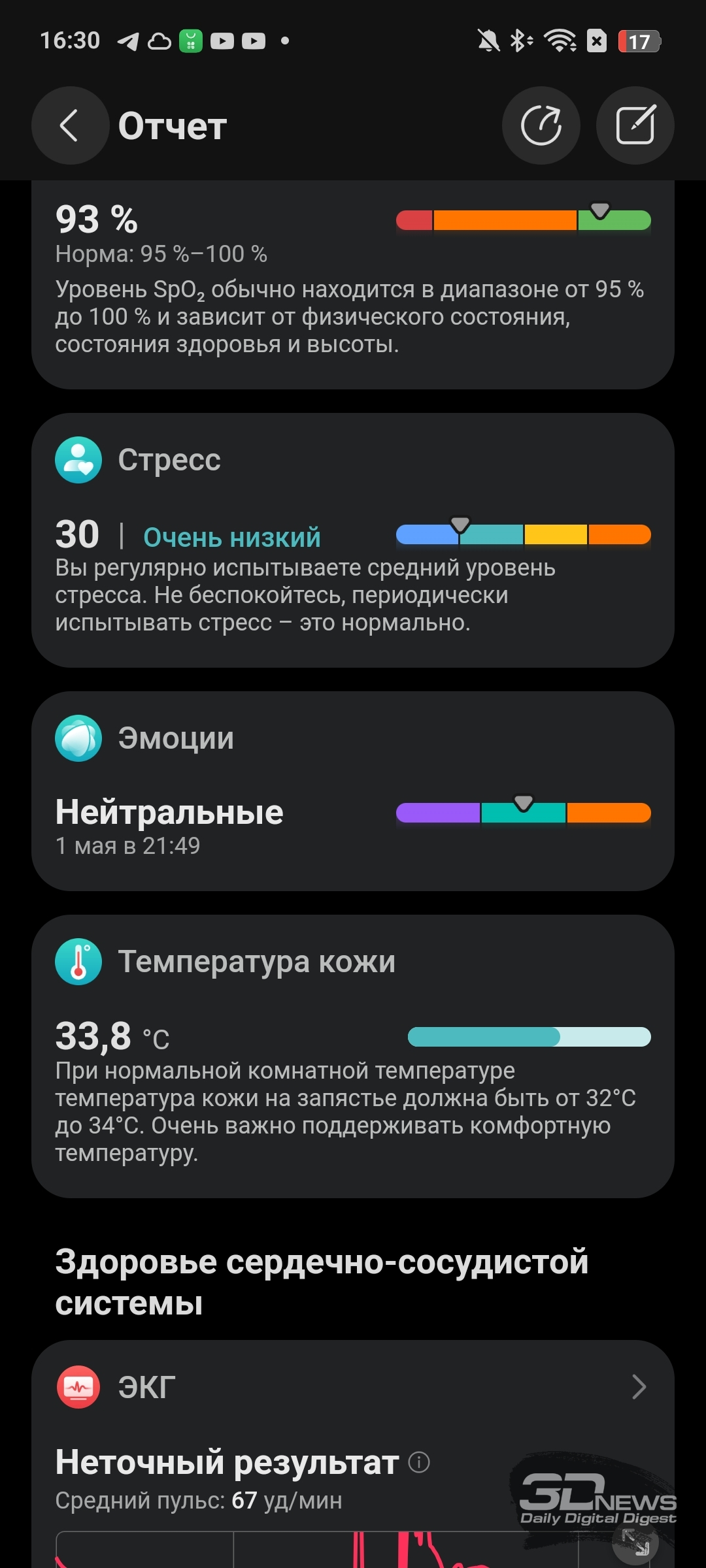Open the Эмоции card
706x1568 pixels.
coord(353,791)
